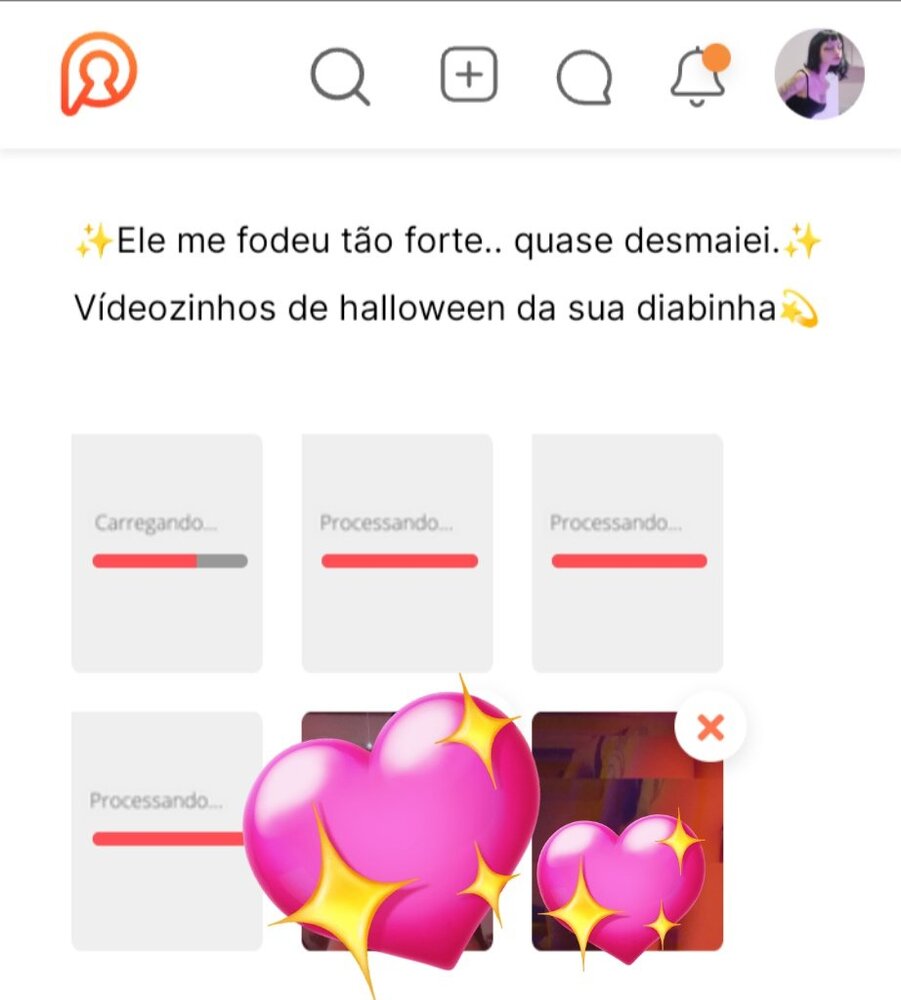Open the notifications bell
Viewport: 901px width, 1000px height.
698,76
